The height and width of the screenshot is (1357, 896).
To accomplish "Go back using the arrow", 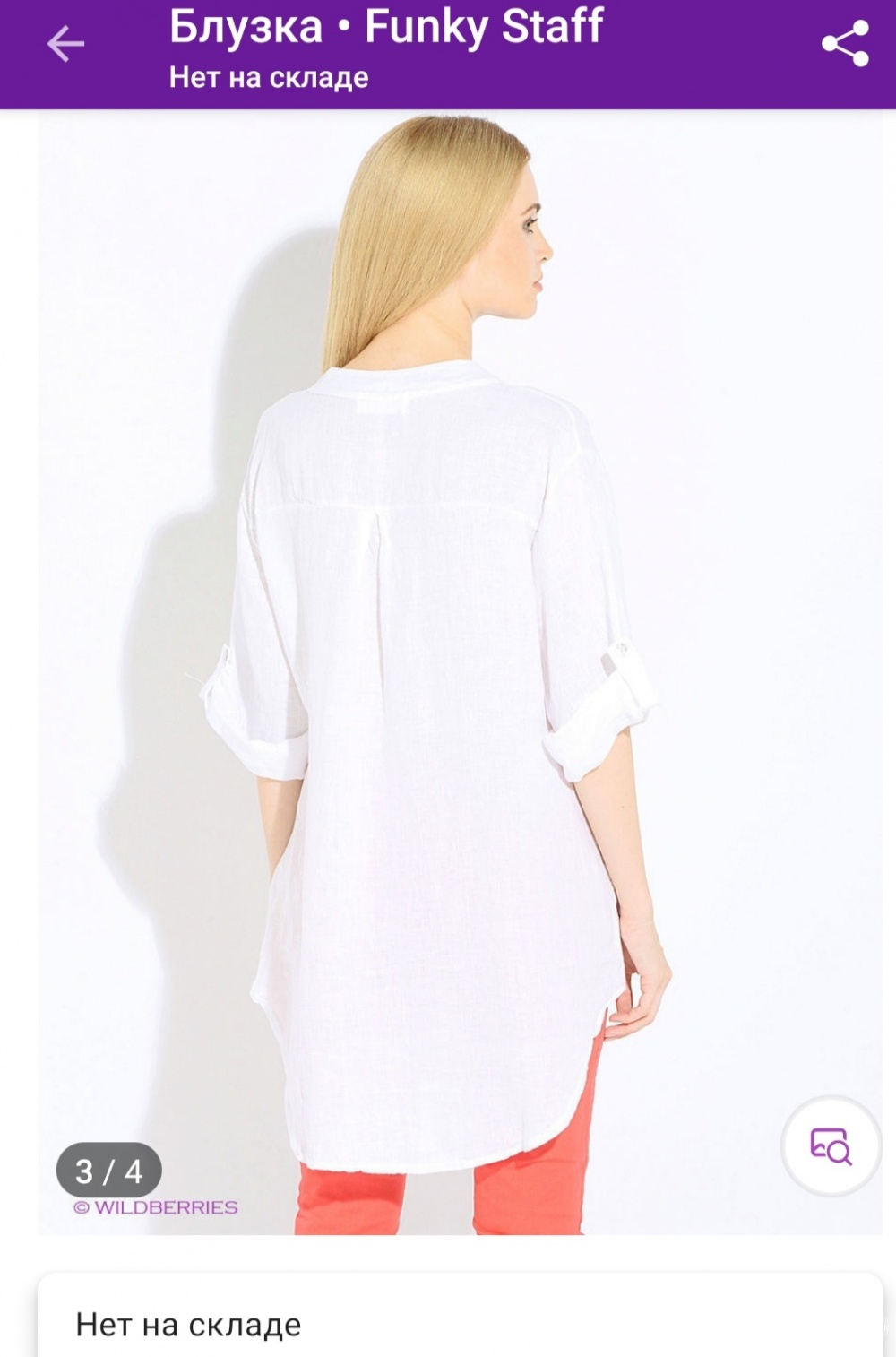I will tap(65, 44).
